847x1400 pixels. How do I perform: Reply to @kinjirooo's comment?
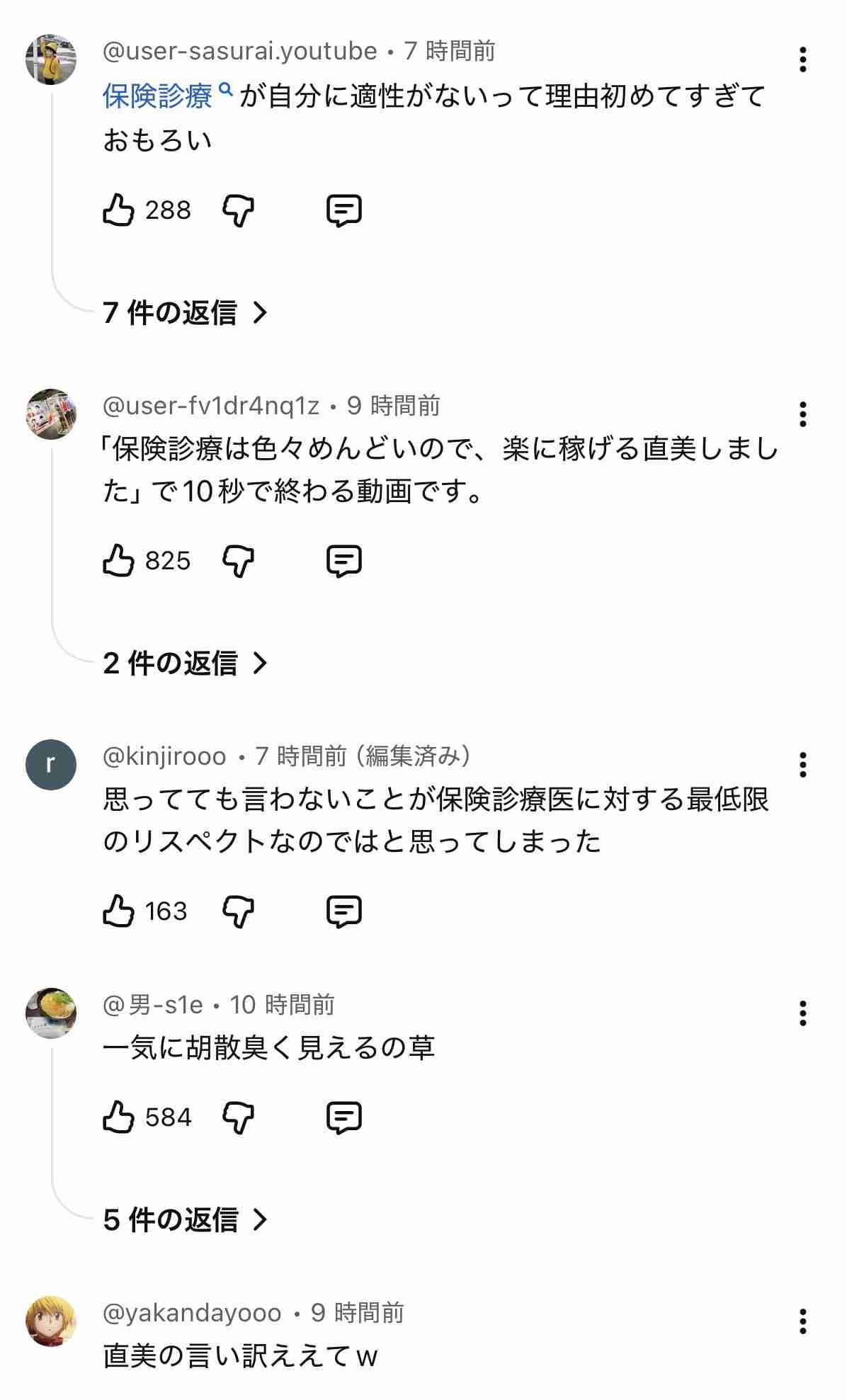[344, 911]
